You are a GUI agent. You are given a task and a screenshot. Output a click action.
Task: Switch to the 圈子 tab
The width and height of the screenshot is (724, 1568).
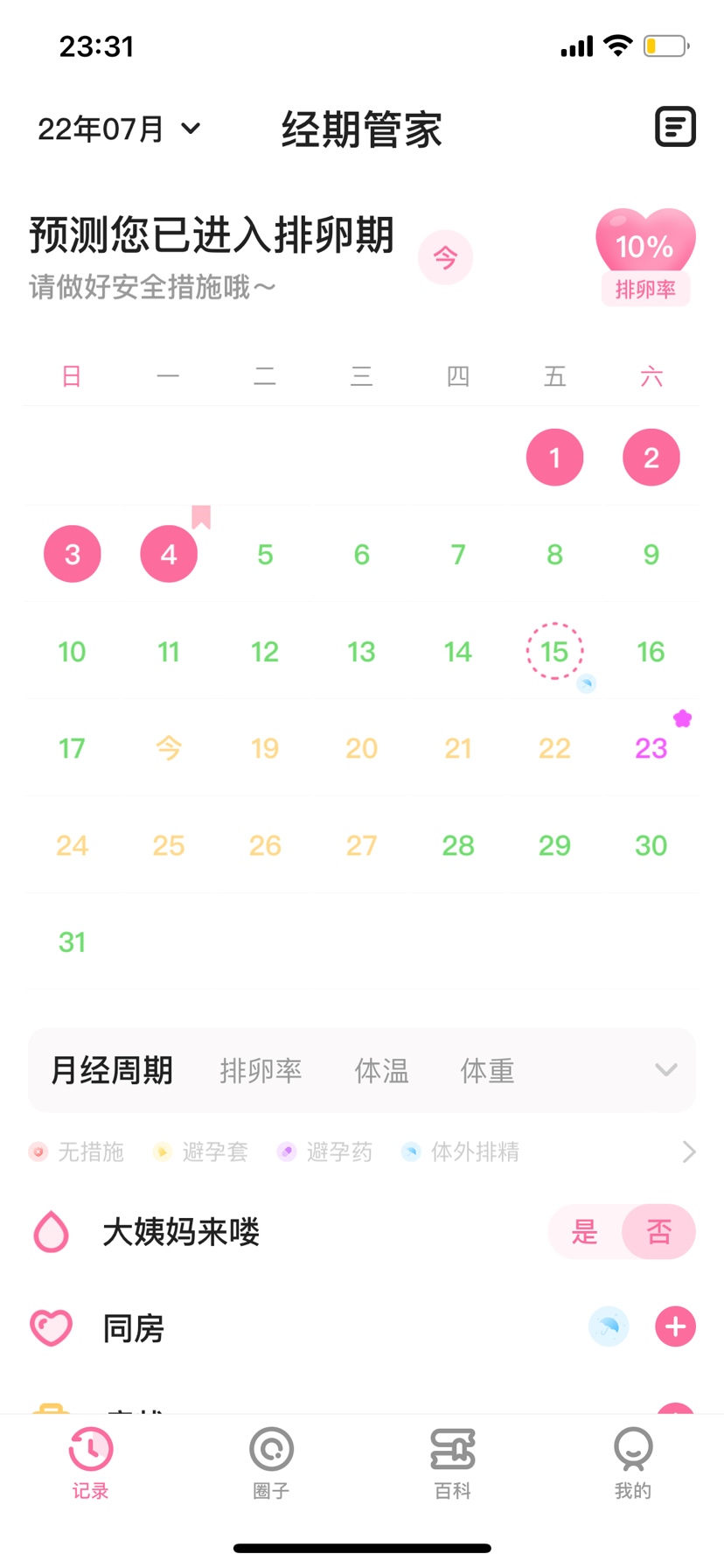click(271, 1463)
